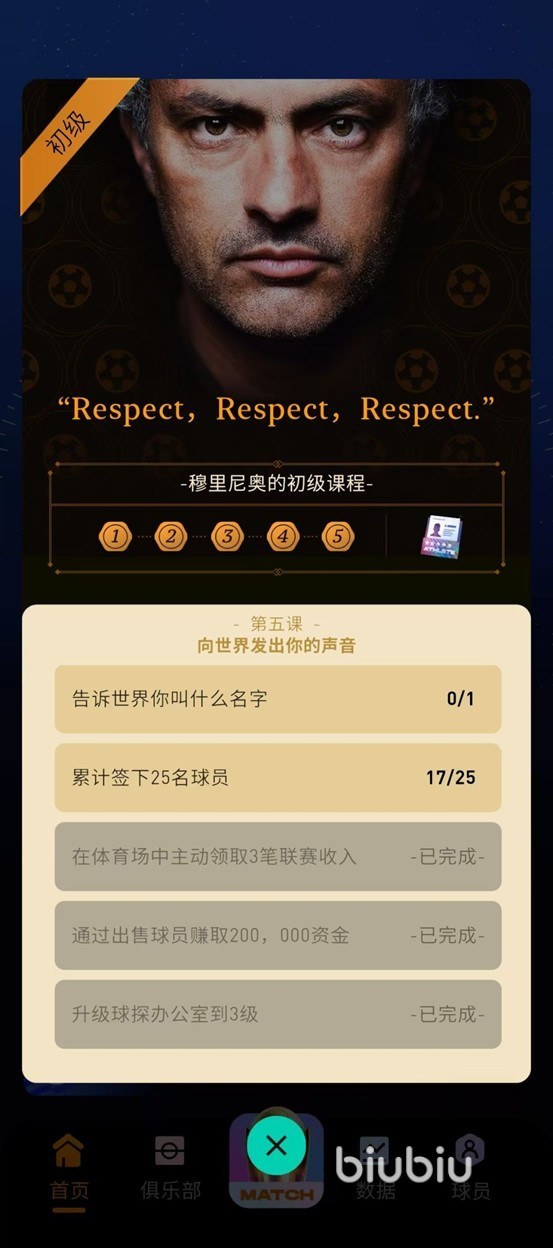
Task: Select lesson 2 in the course steps
Action: pyautogui.click(x=171, y=537)
